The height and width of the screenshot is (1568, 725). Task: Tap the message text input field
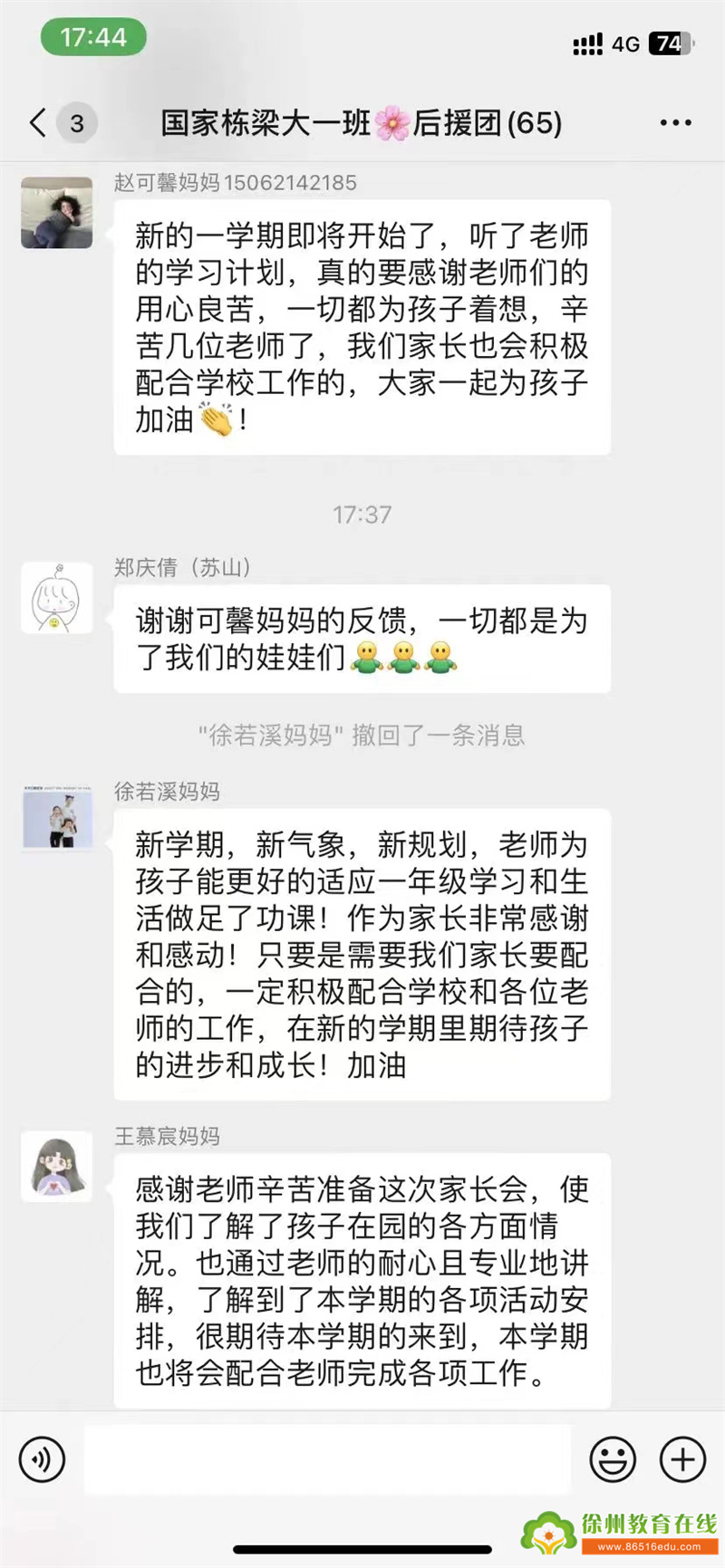tap(327, 1459)
